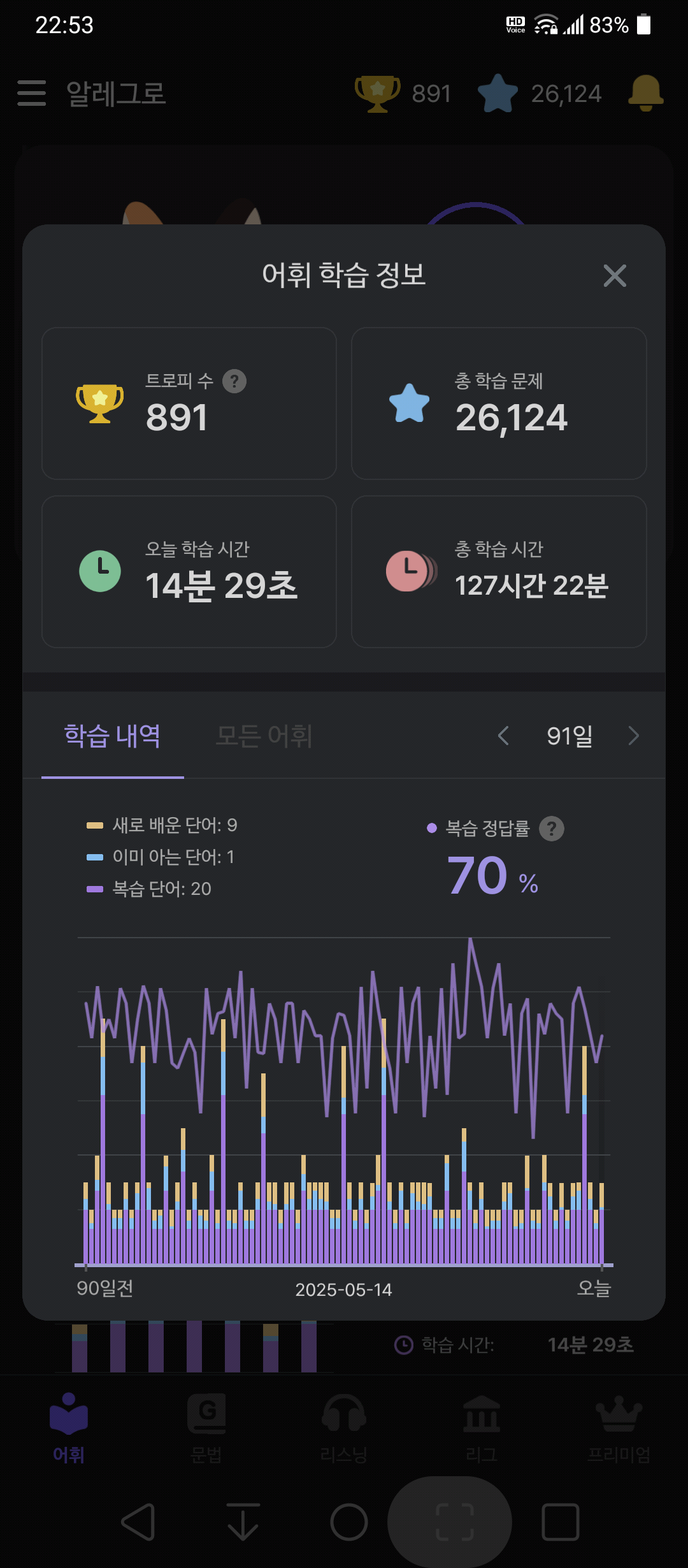Go to next period with right chevron

pos(633,736)
